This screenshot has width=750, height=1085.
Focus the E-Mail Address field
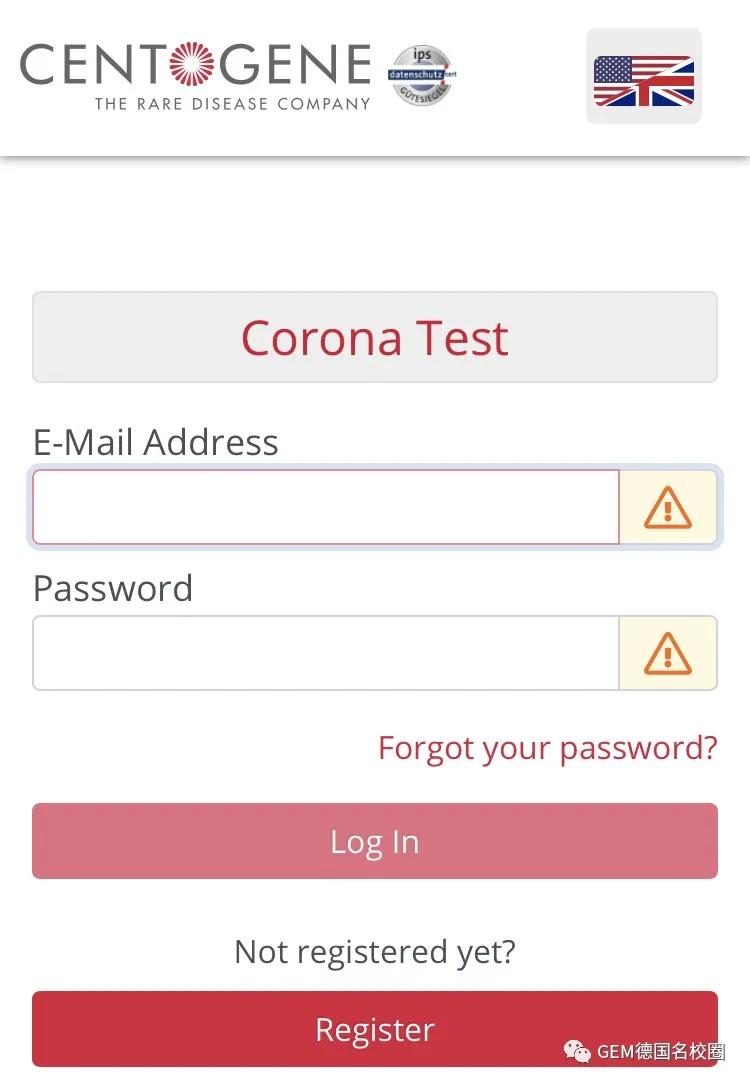[x=326, y=507]
